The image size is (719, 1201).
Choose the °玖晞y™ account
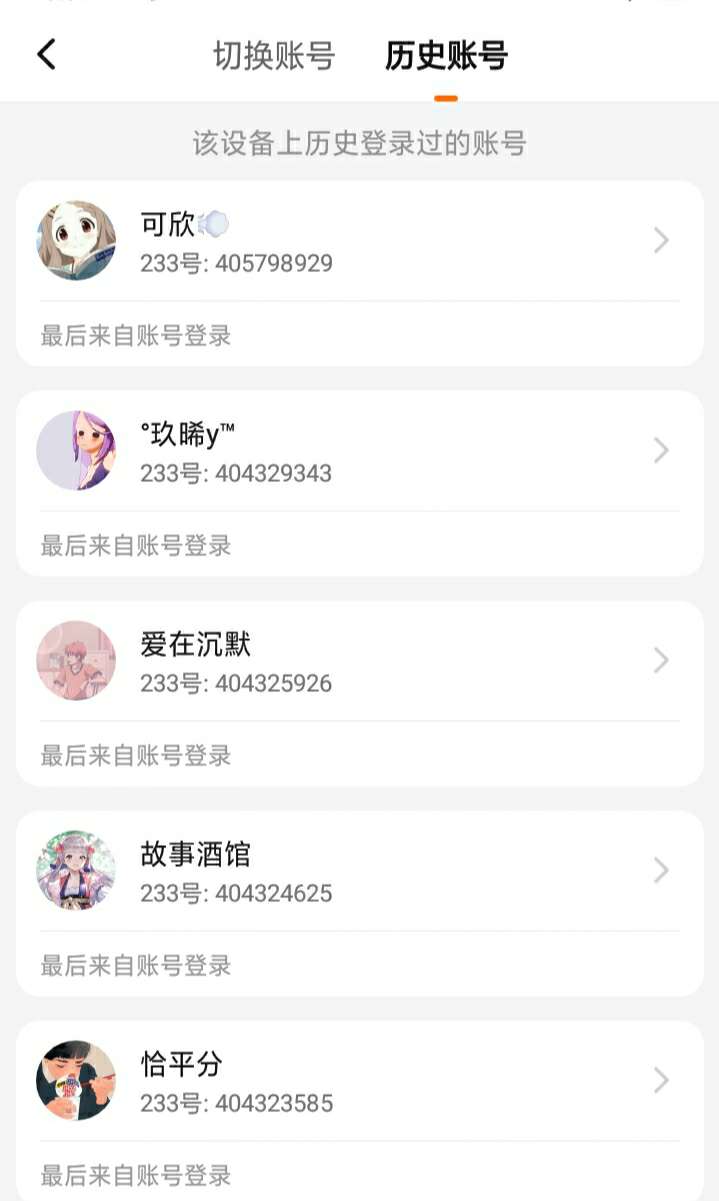pos(359,451)
